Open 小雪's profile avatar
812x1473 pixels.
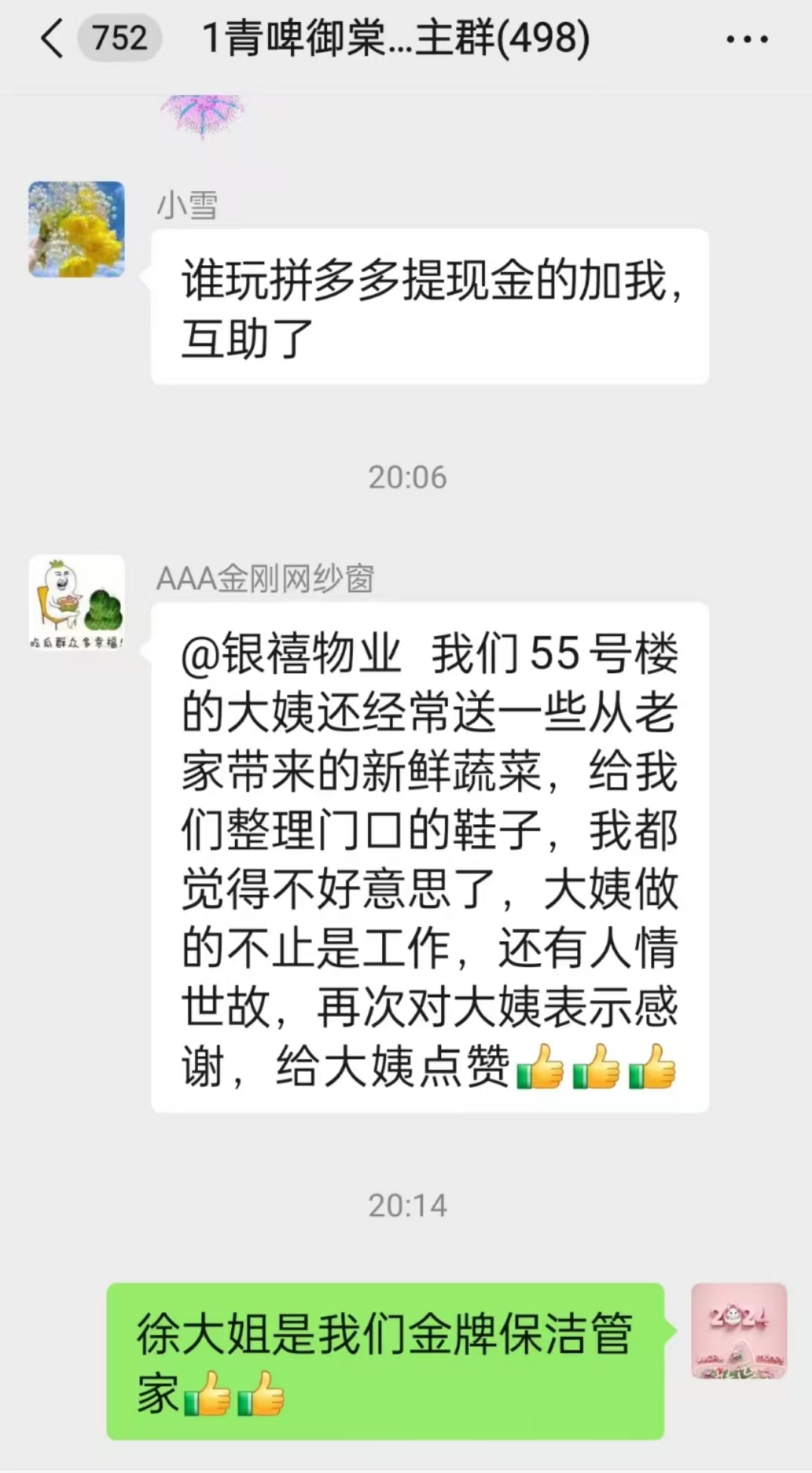[x=76, y=229]
